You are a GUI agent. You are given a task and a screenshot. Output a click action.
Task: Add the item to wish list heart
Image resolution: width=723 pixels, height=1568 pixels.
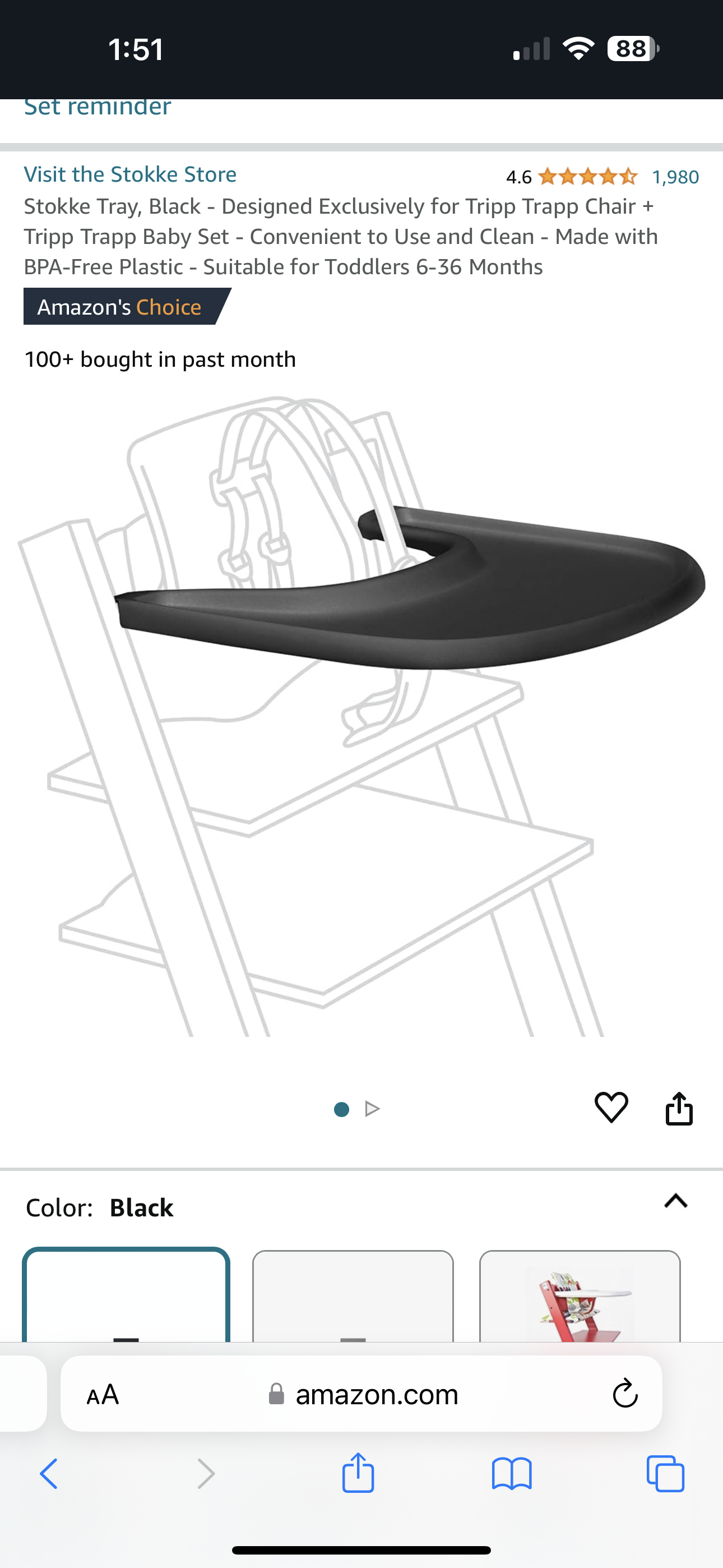(611, 1107)
